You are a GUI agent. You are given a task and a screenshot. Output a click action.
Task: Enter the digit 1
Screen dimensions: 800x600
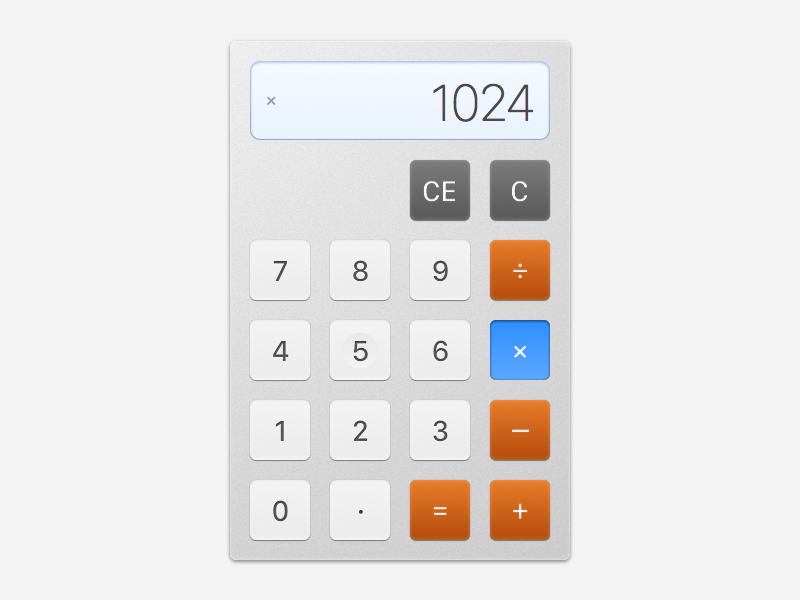point(280,430)
